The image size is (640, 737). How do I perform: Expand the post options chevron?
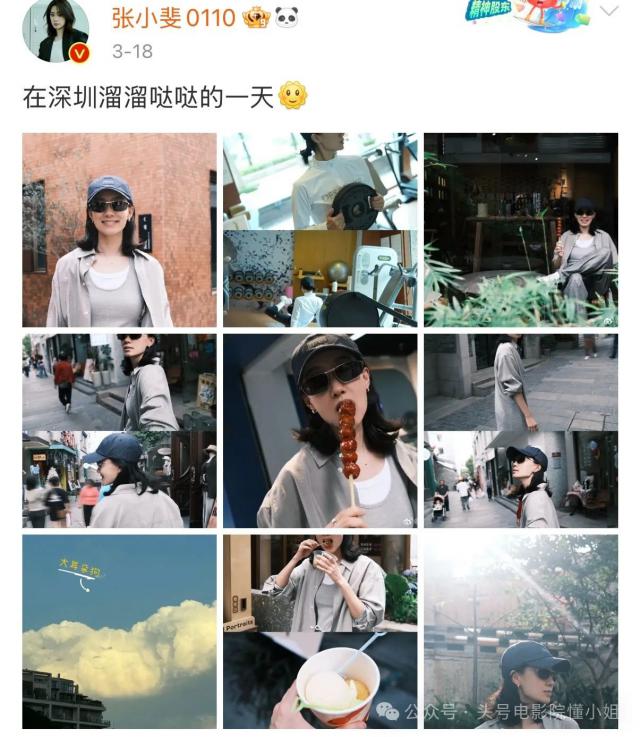[609, 12]
